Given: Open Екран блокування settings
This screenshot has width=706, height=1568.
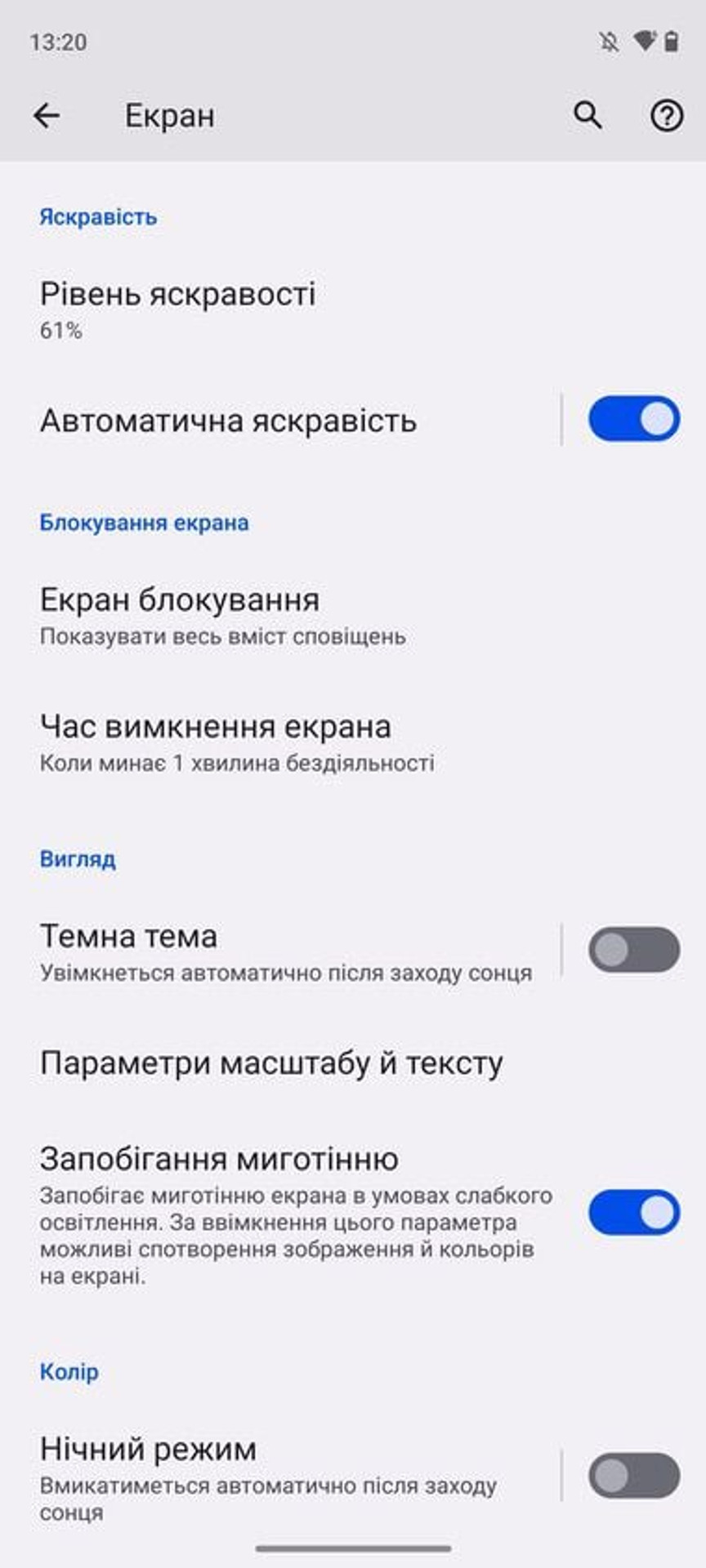Looking at the screenshot, I should tap(353, 616).
